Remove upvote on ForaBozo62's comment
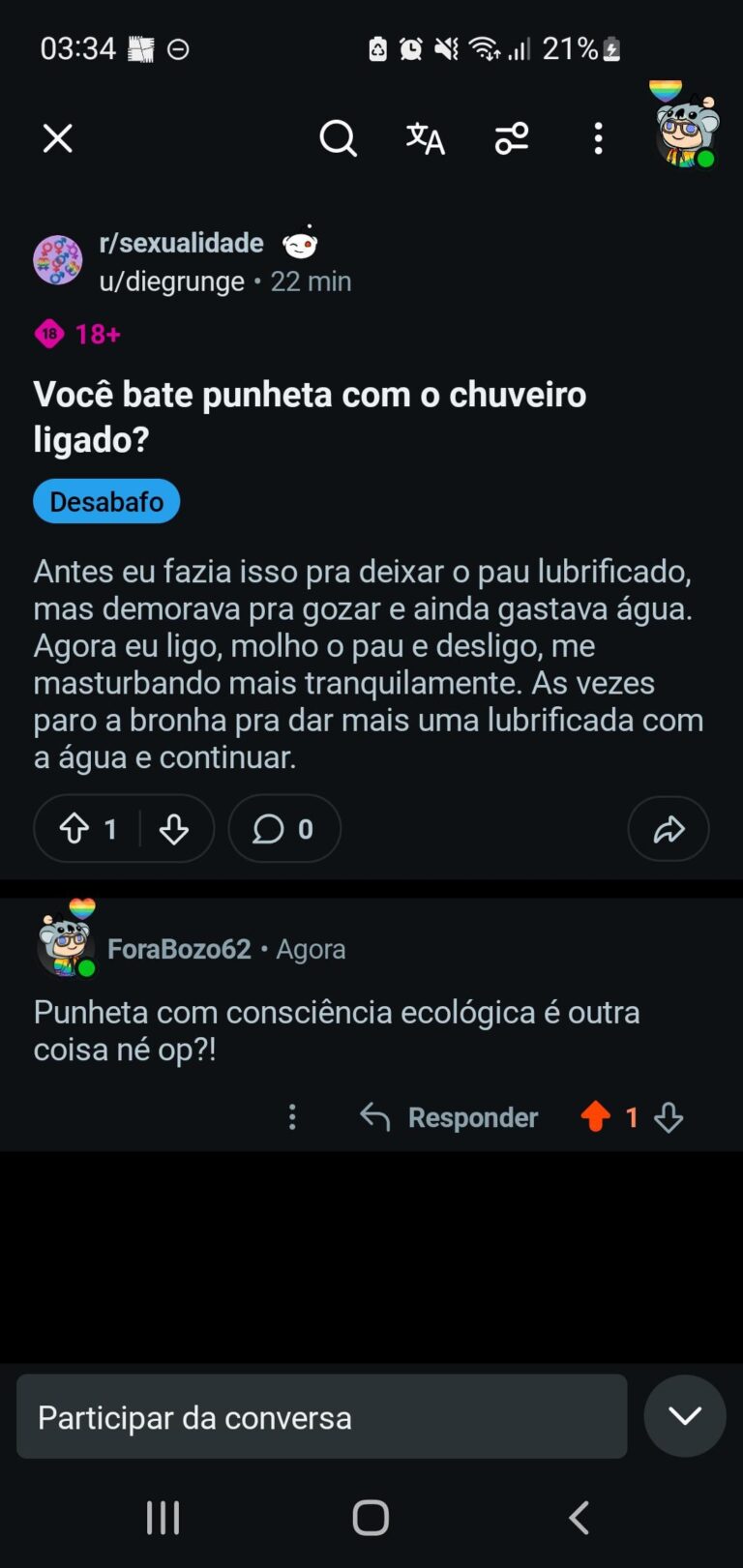The width and height of the screenshot is (743, 1568). click(x=596, y=1117)
